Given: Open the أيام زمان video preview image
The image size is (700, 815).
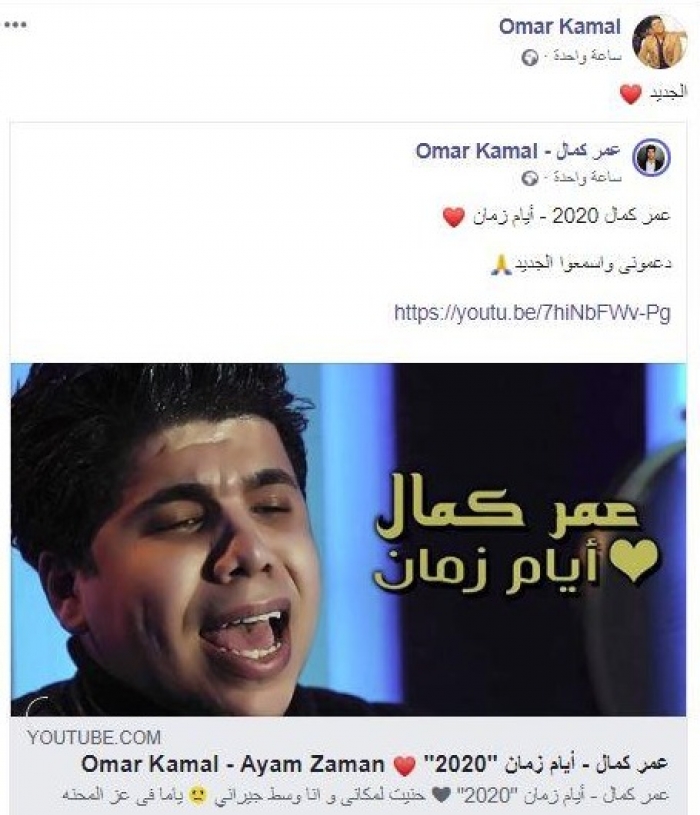Looking at the screenshot, I should click(x=349, y=538).
